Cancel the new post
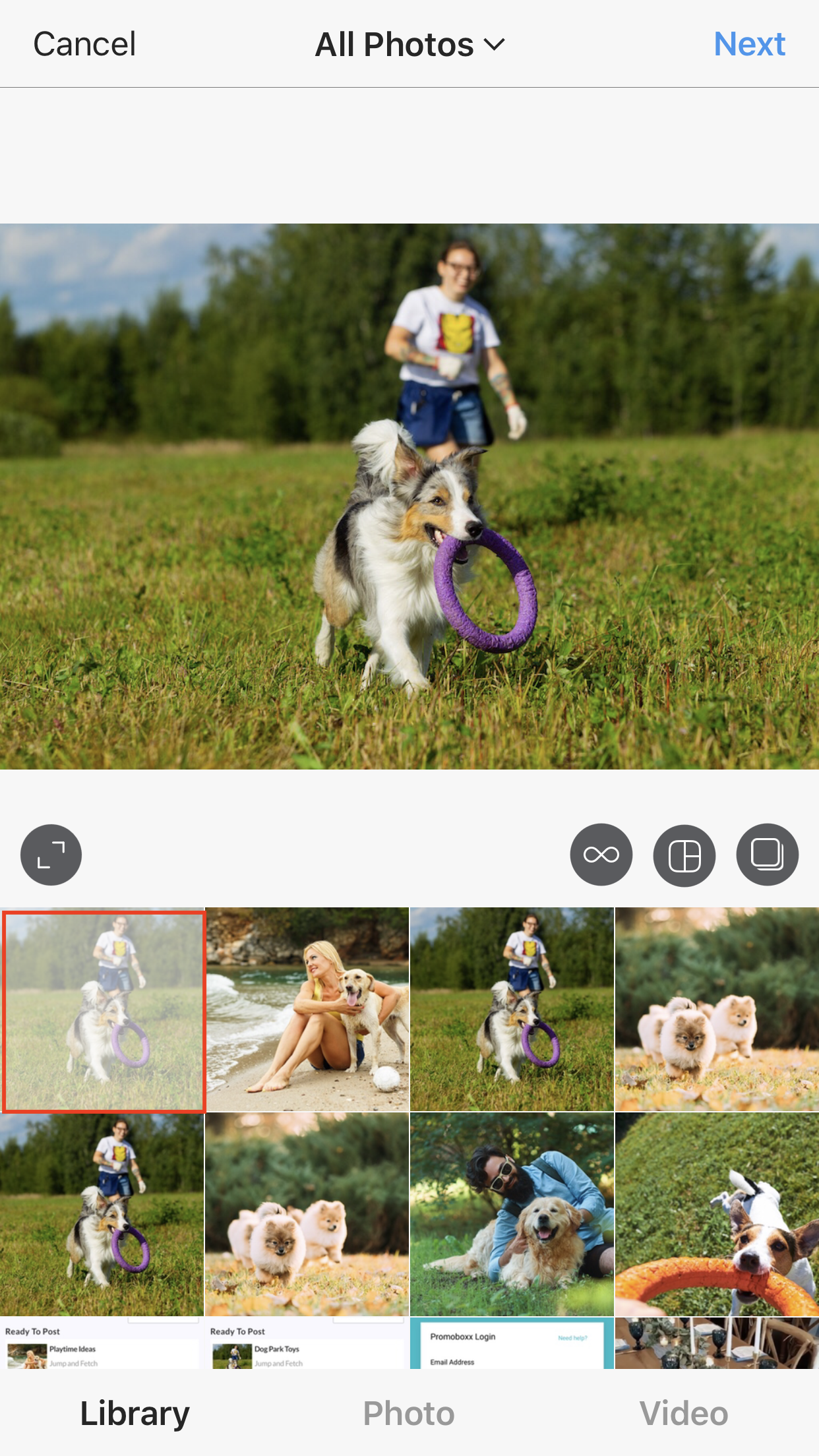The image size is (819, 1456). (x=84, y=45)
